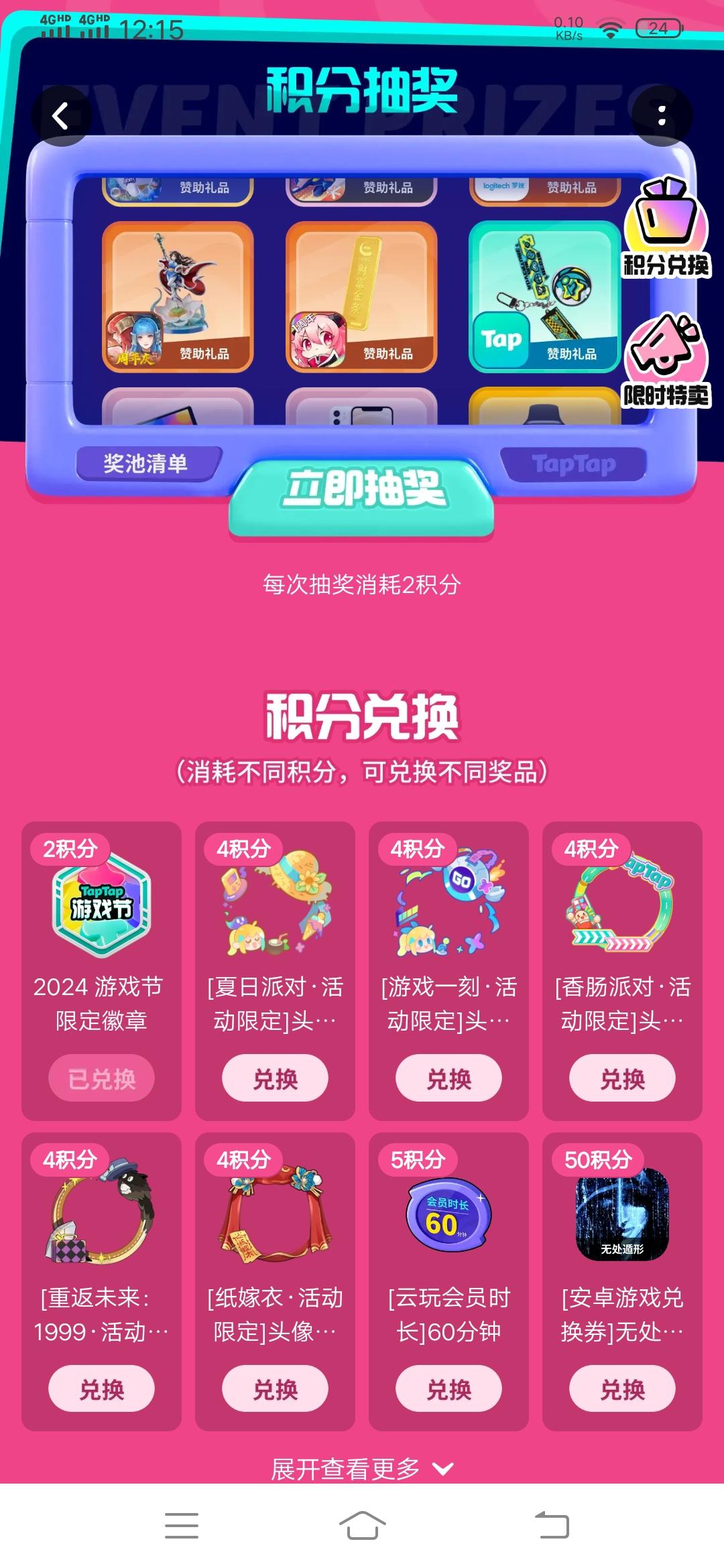Tap the grayed 已兑换 badge button
The width and height of the screenshot is (724, 1568).
(101, 1077)
